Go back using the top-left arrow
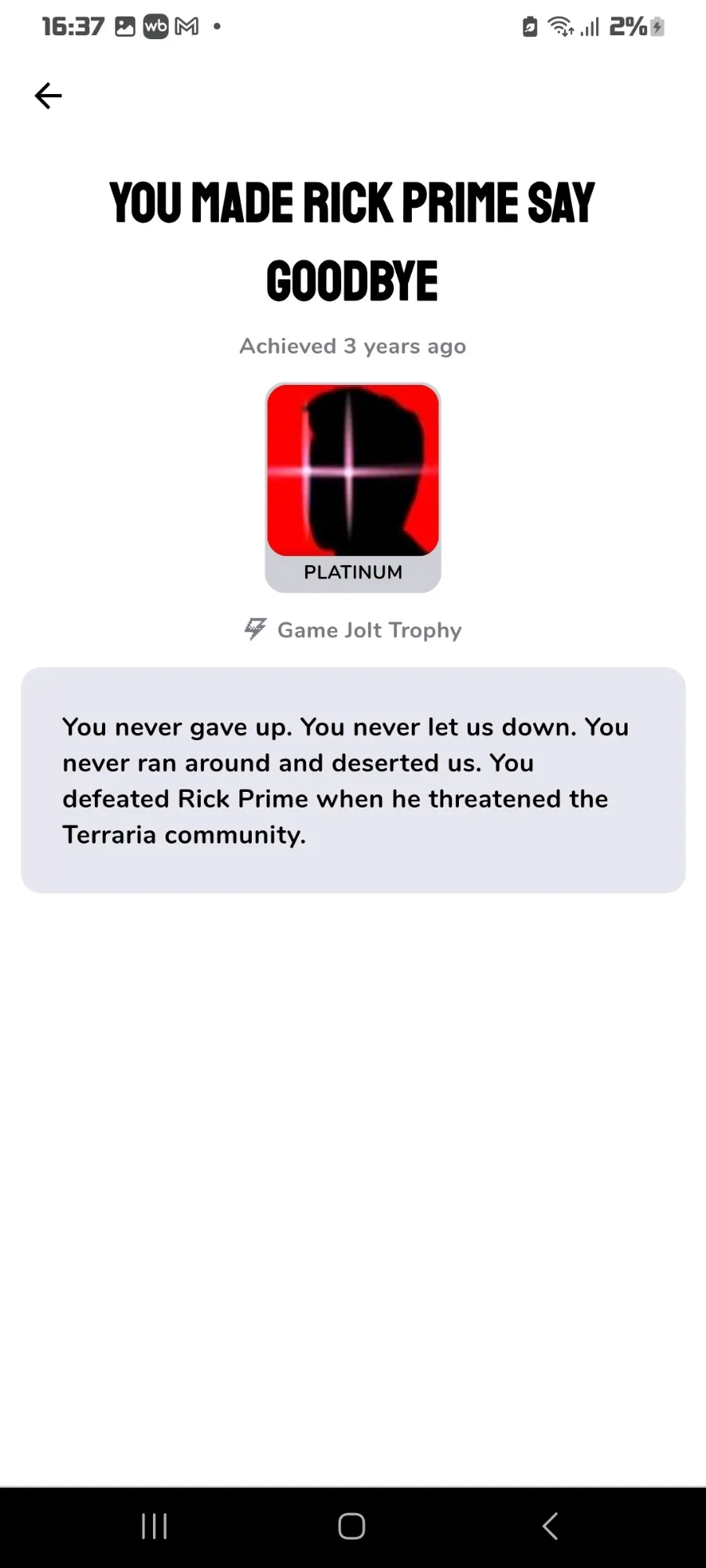Viewport: 706px width, 1568px height. [x=48, y=96]
